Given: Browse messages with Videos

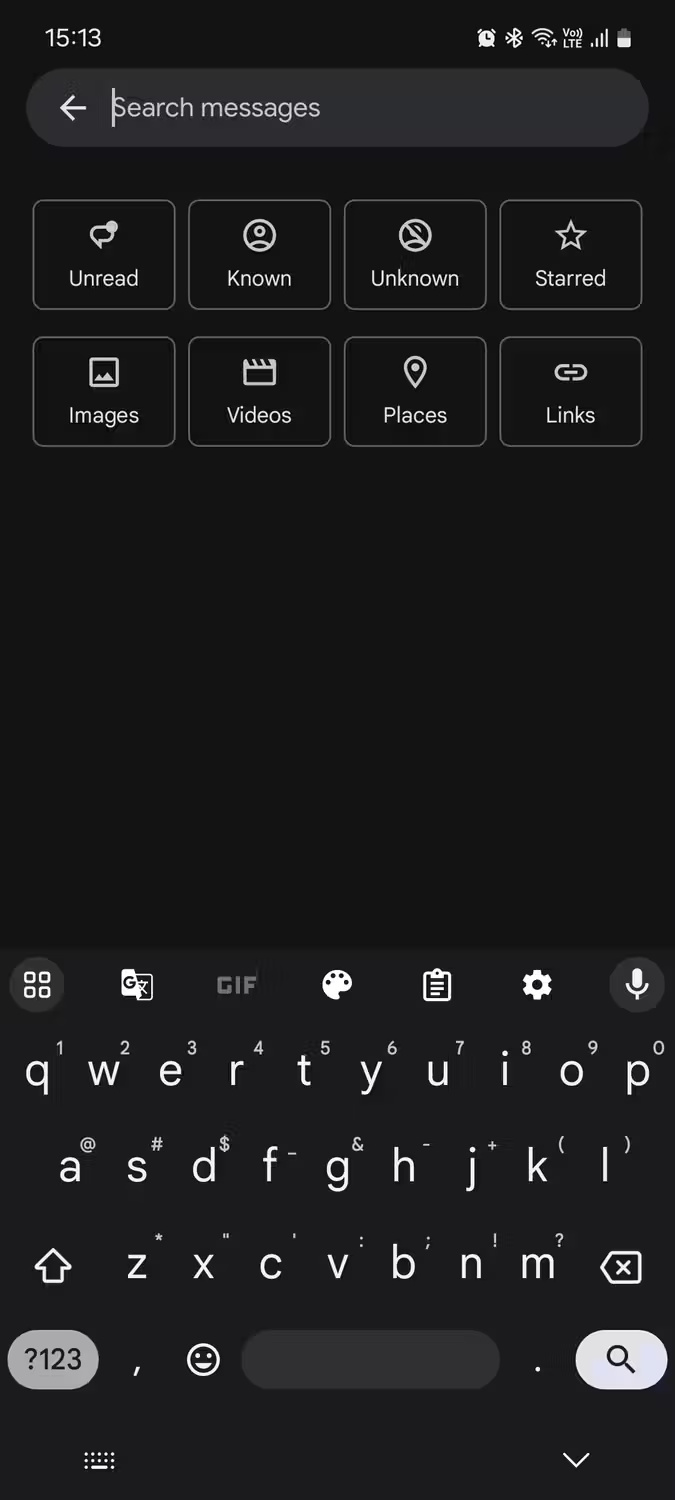Looking at the screenshot, I should click(259, 392).
